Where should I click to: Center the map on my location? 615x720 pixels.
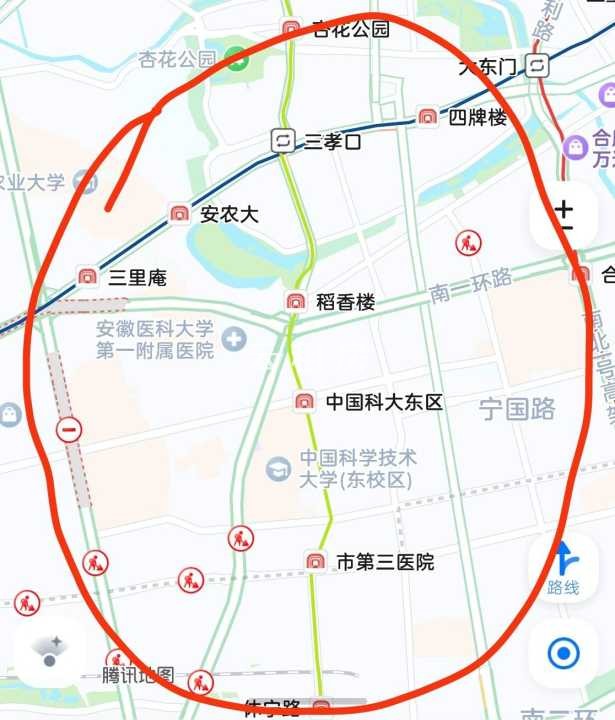coord(563,654)
